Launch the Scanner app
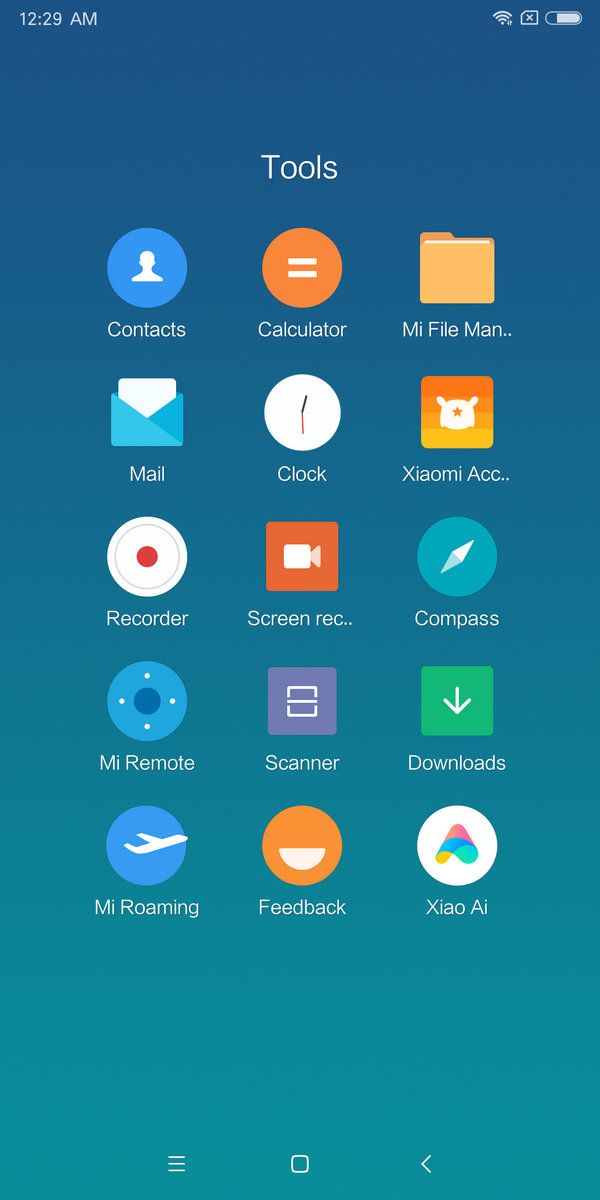Screen dimensions: 600x1200 tap(302, 701)
